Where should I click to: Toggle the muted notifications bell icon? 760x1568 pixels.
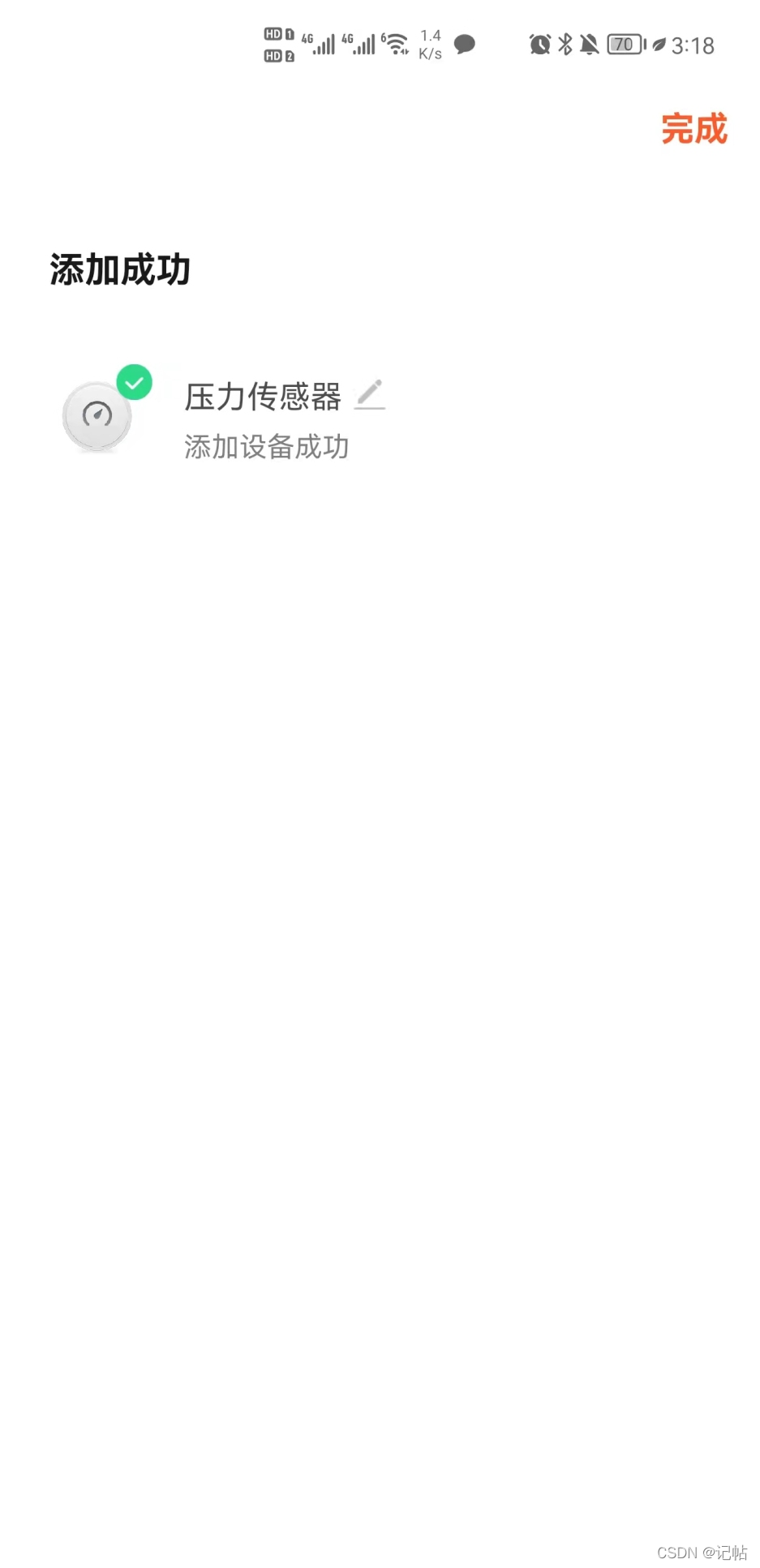(590, 45)
